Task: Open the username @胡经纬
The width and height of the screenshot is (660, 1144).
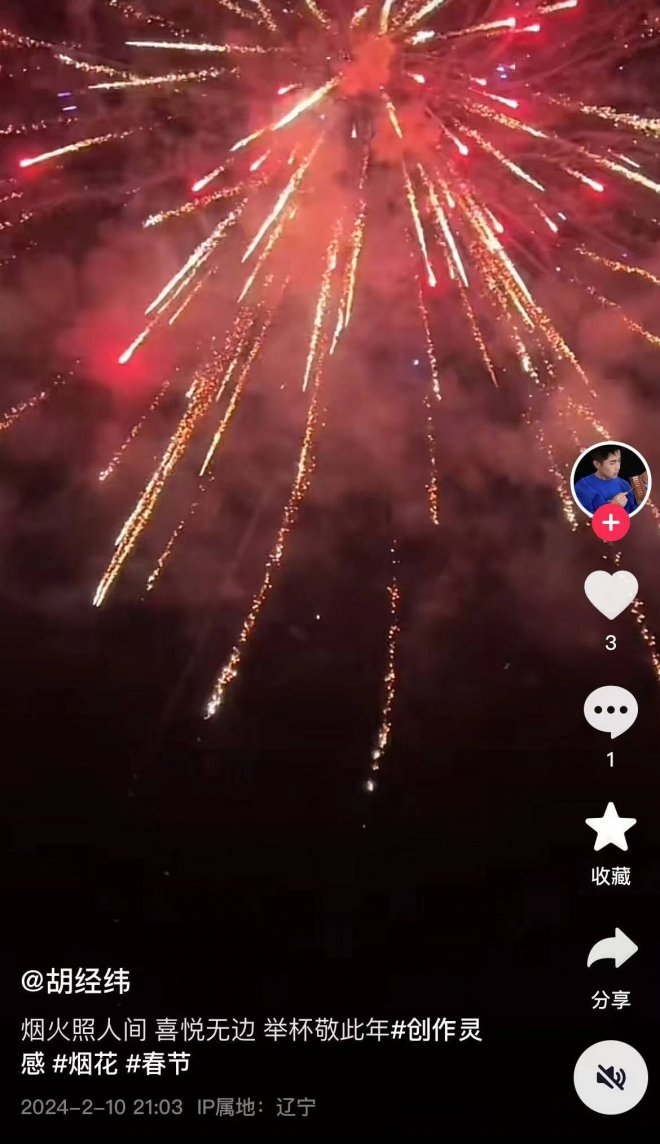Action: pyautogui.click(x=76, y=981)
